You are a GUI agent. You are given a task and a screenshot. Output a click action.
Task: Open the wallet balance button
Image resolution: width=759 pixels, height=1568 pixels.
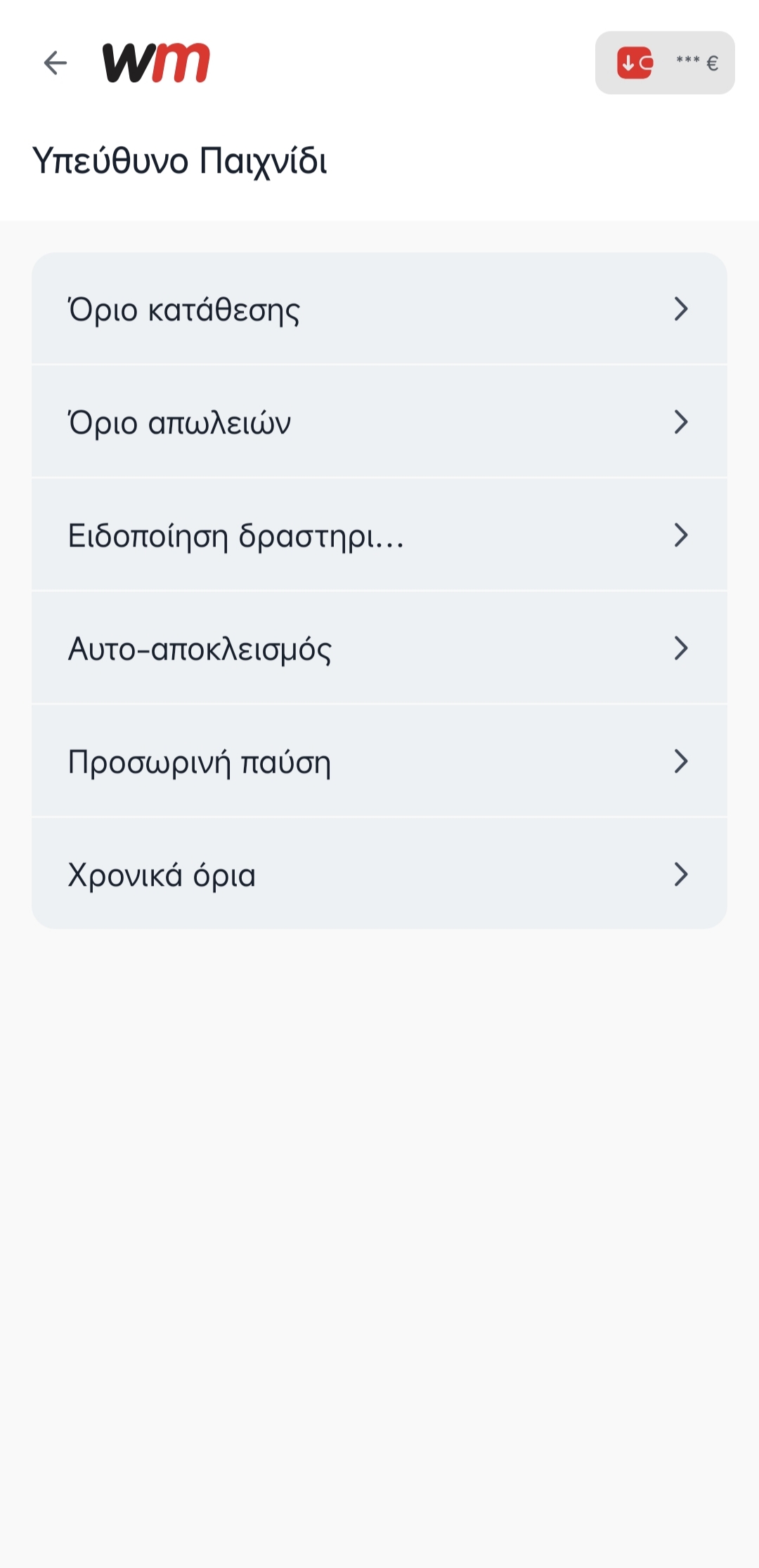click(664, 63)
